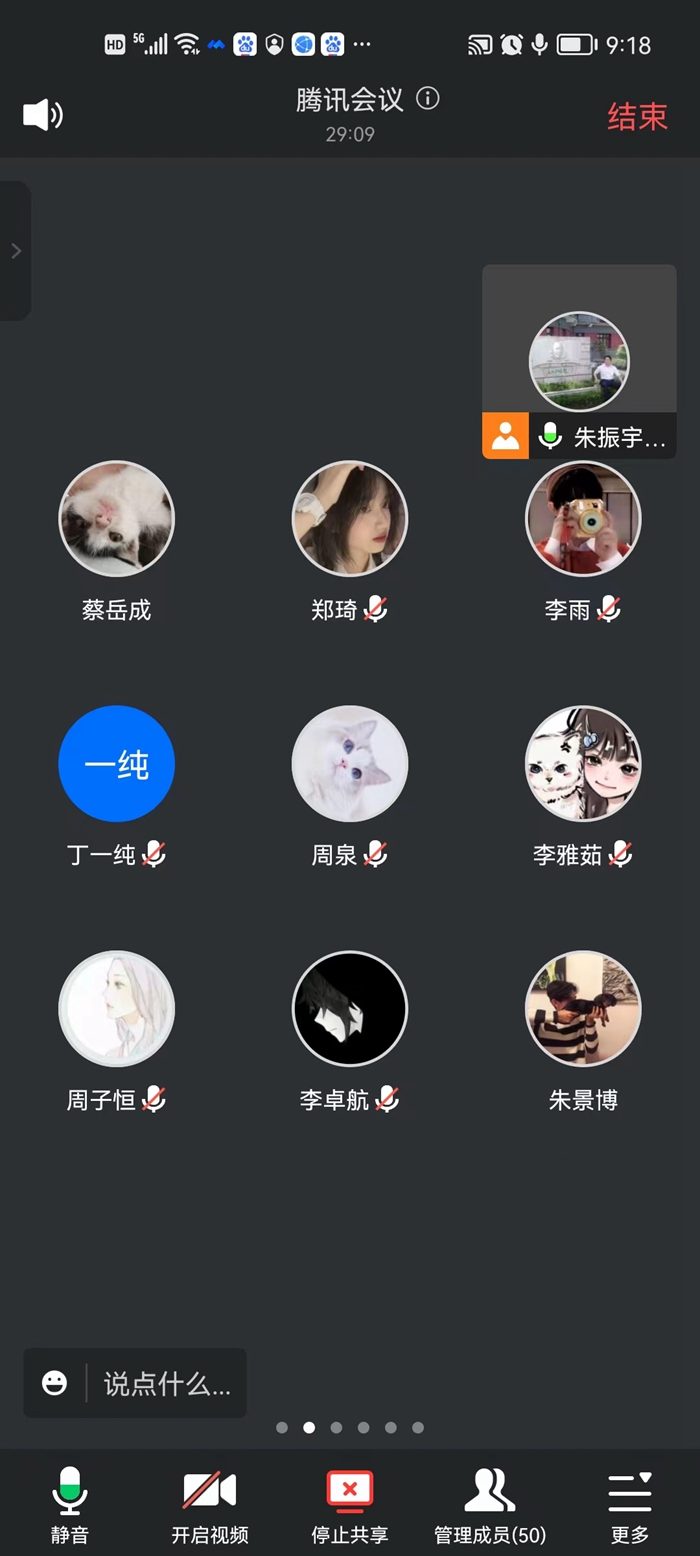Viewport: 700px width, 1556px height.
Task: Select participant 周泉
Action: (350, 764)
